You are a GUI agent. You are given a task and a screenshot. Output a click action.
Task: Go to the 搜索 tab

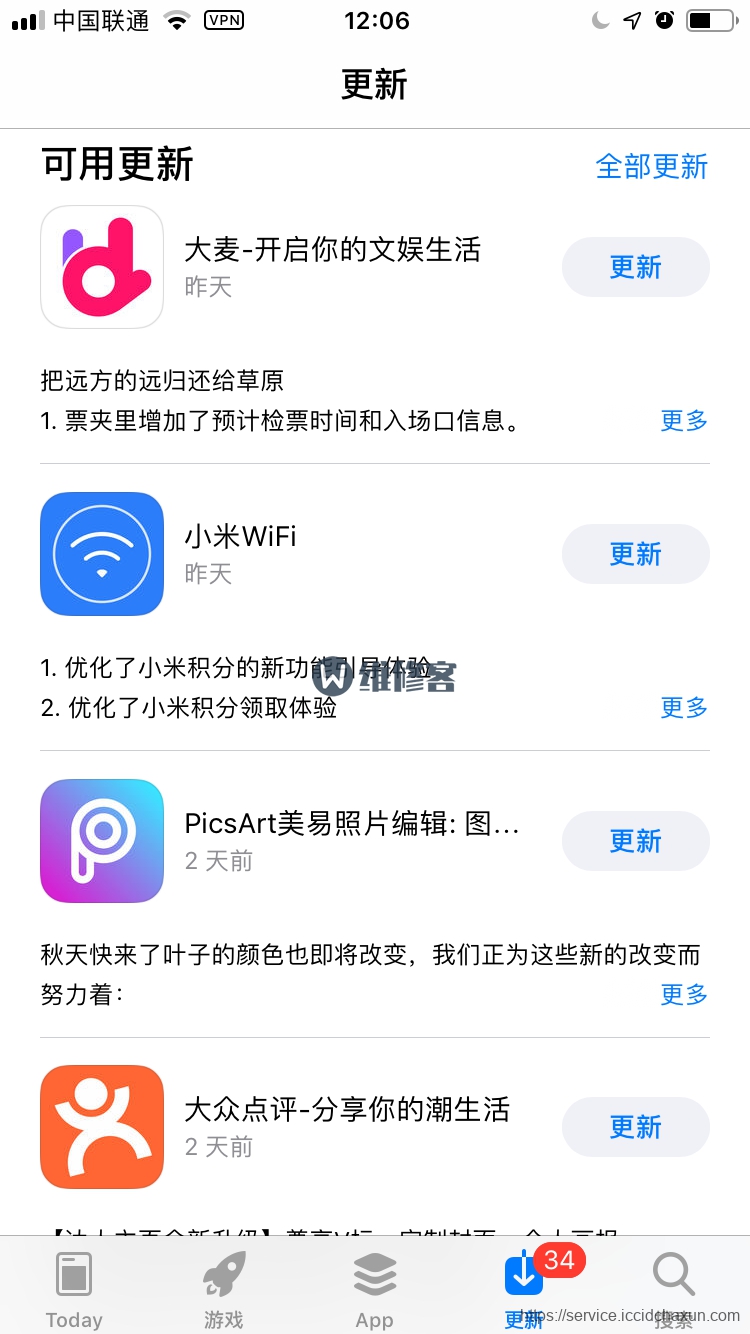click(x=674, y=1289)
